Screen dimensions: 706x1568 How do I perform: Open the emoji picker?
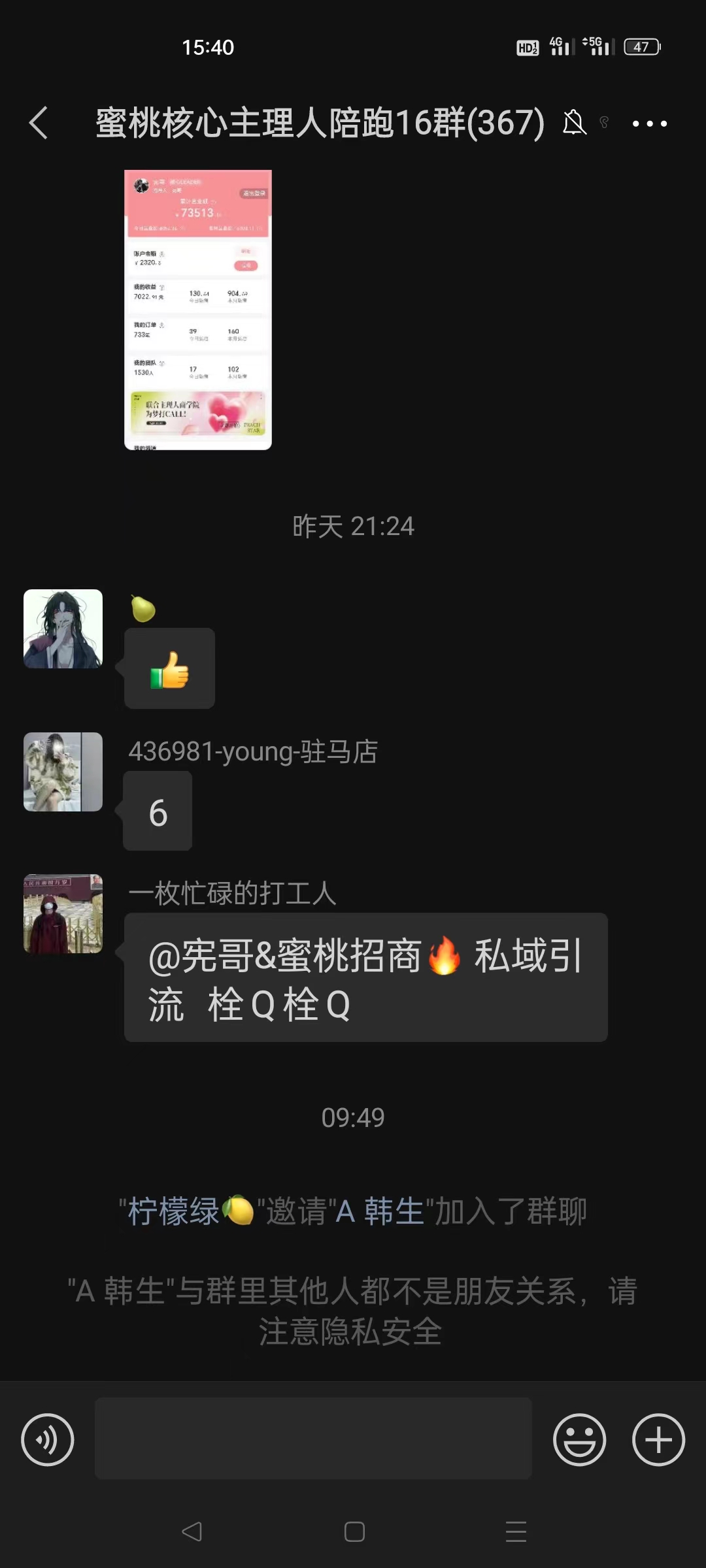point(580,1439)
